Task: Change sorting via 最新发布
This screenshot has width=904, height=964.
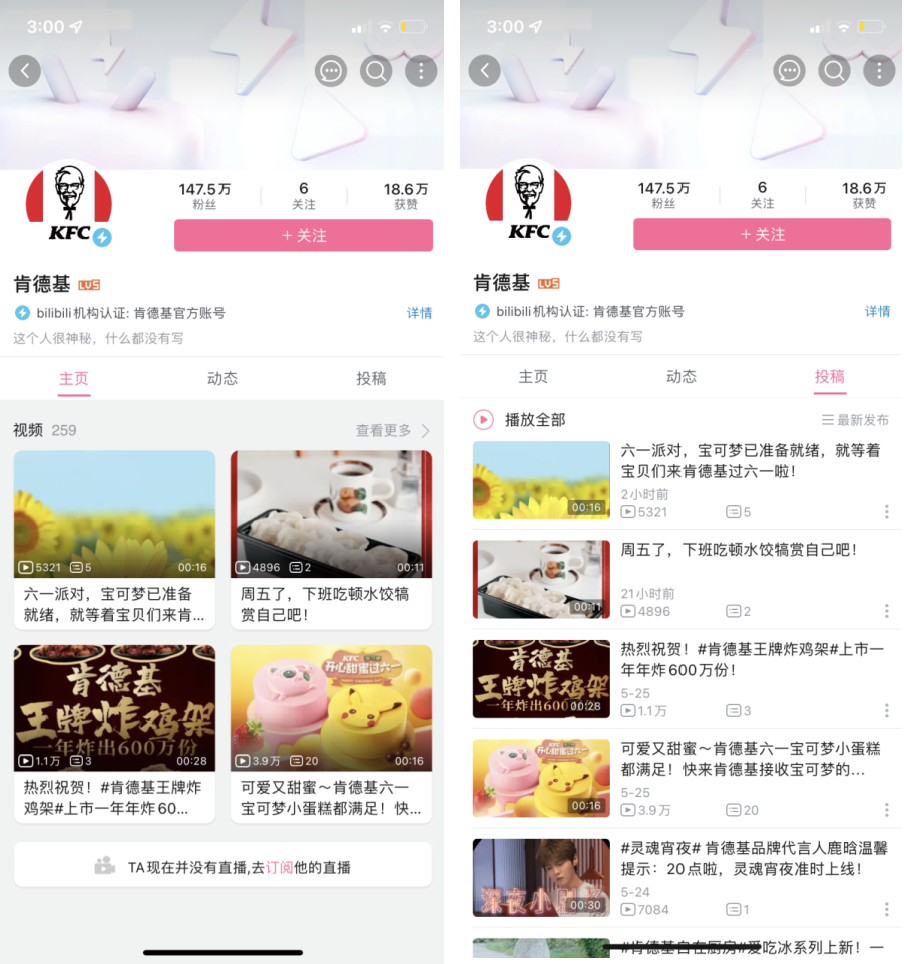Action: click(x=855, y=420)
